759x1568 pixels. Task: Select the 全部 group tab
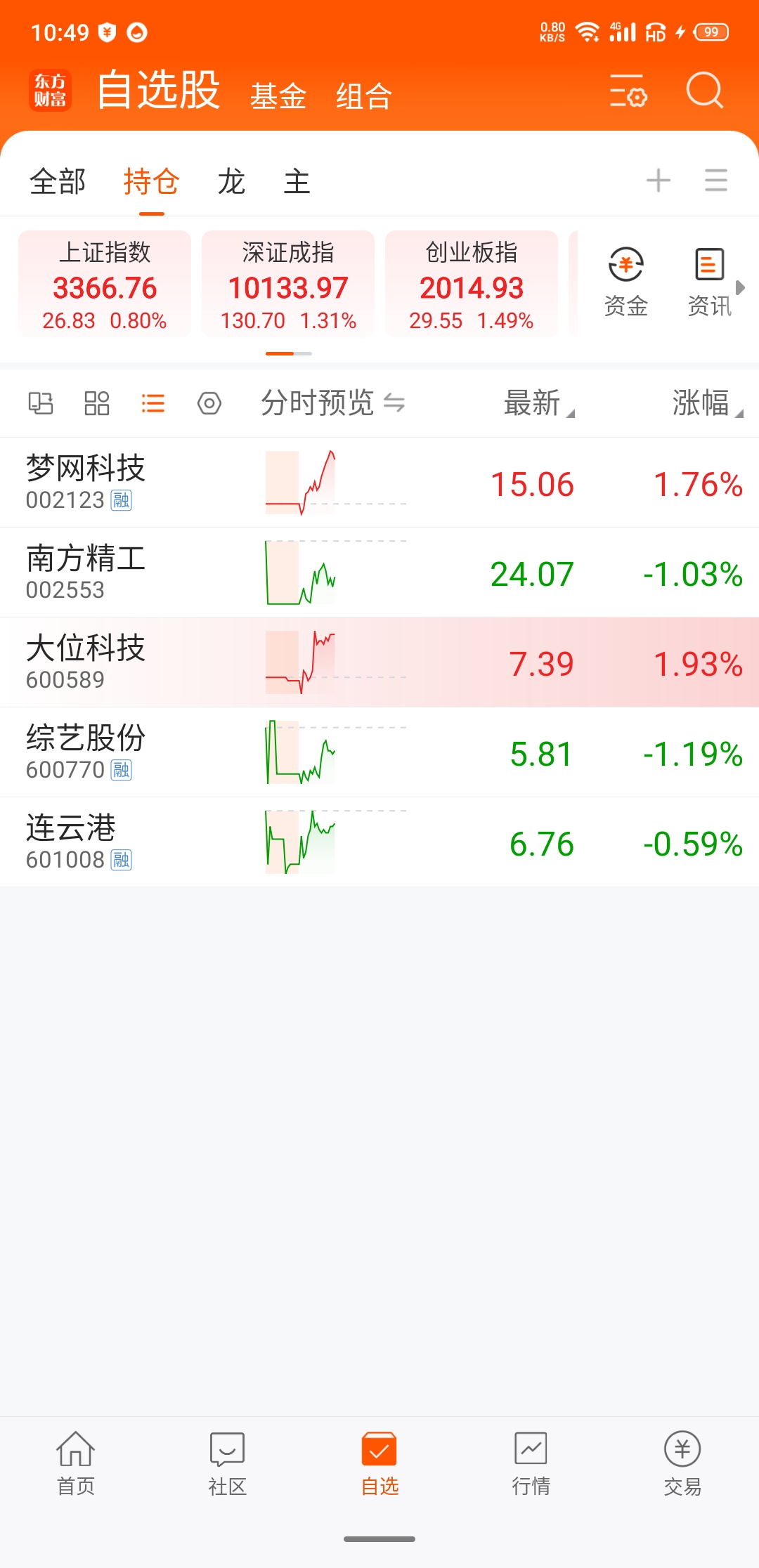58,181
